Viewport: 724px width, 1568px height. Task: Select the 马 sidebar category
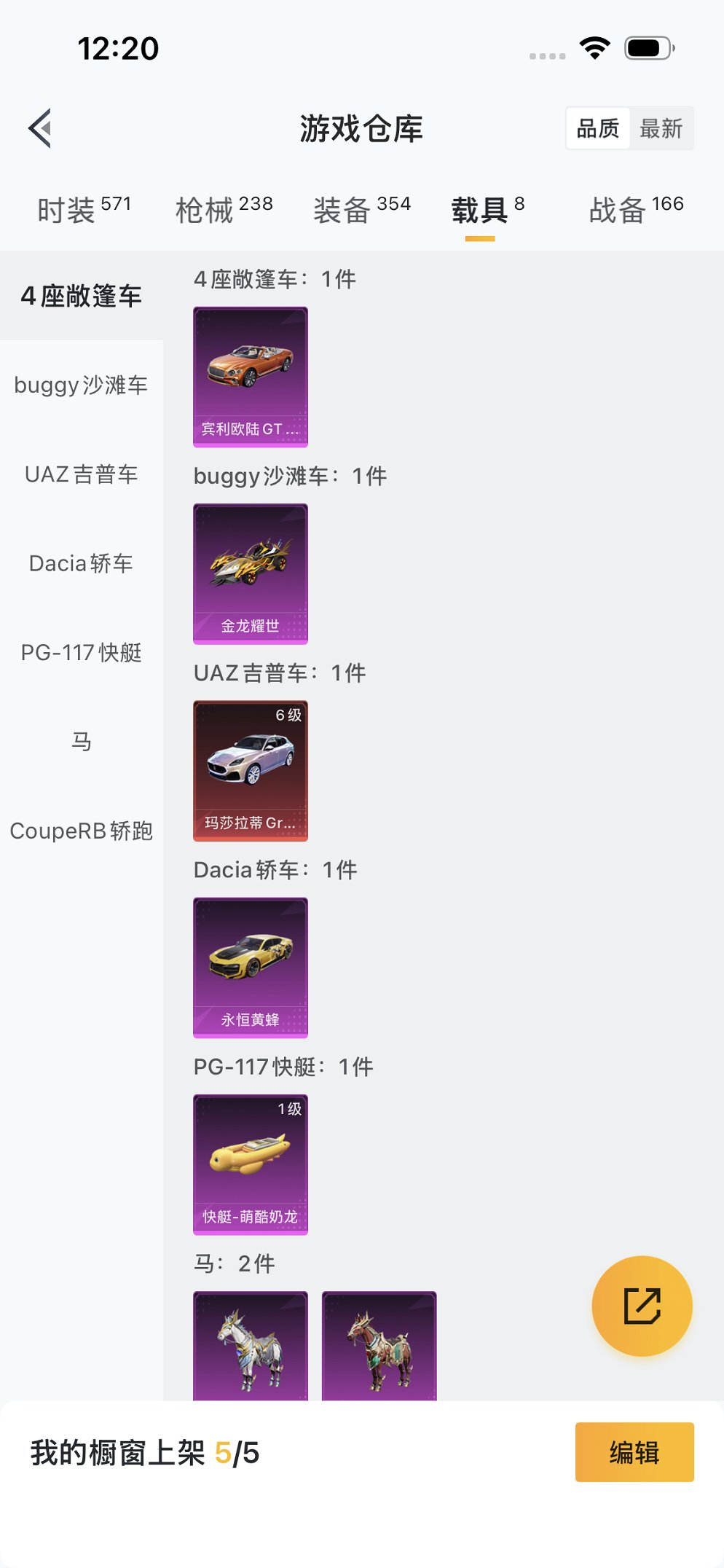pyautogui.click(x=82, y=742)
